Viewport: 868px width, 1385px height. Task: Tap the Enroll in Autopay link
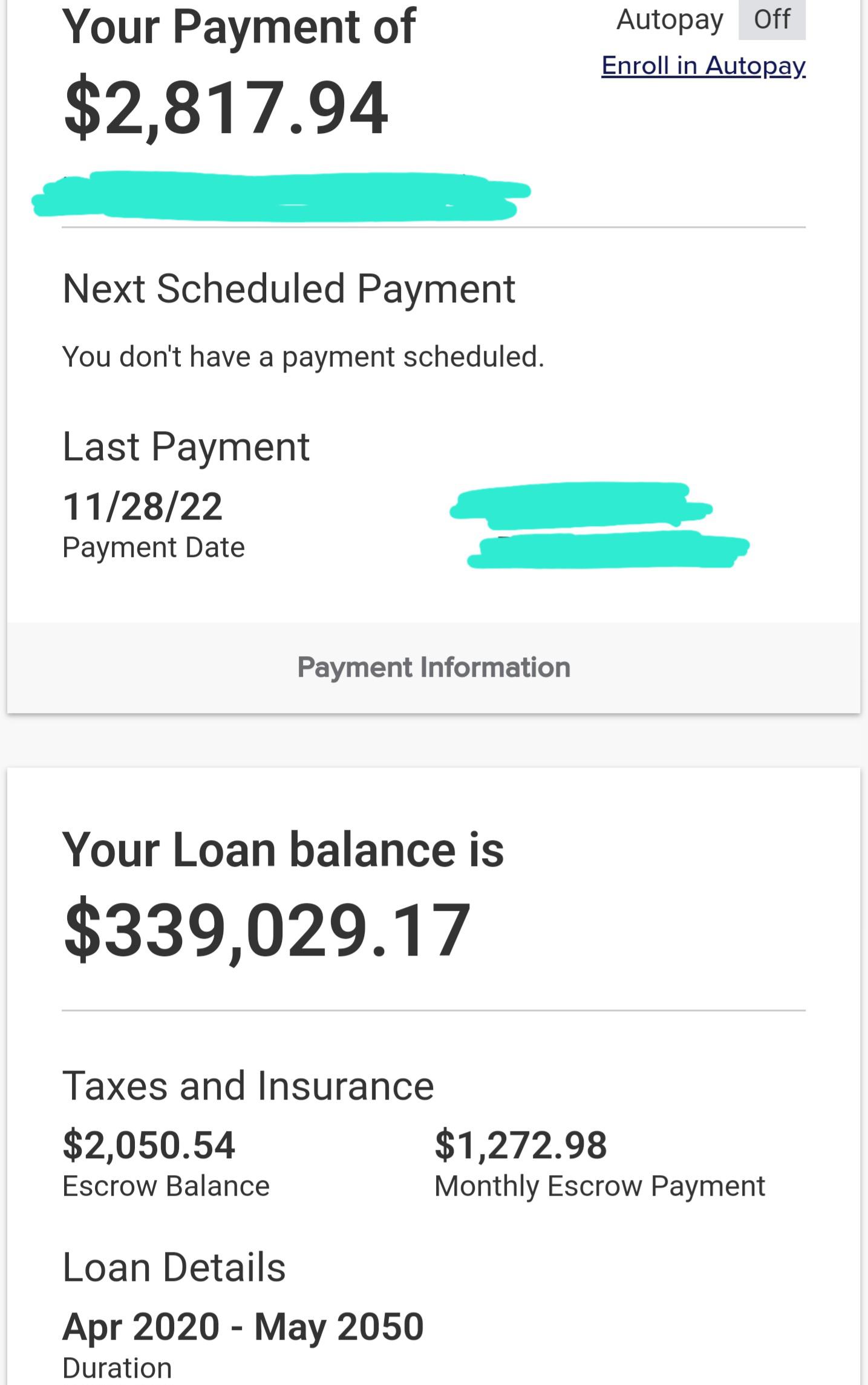(703, 66)
